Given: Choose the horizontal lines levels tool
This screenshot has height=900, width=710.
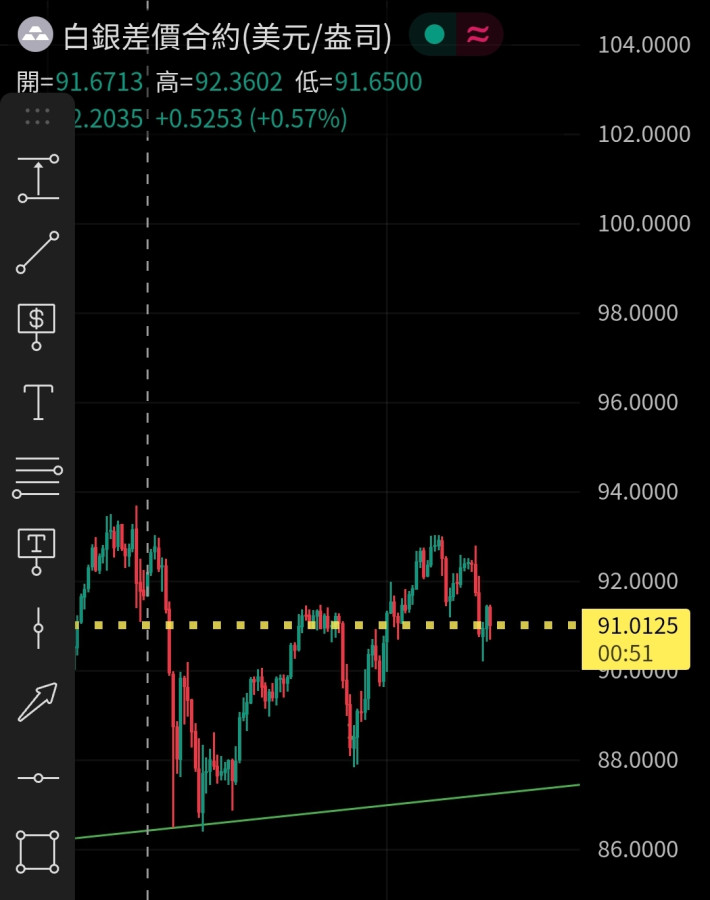Looking at the screenshot, I should tap(38, 477).
